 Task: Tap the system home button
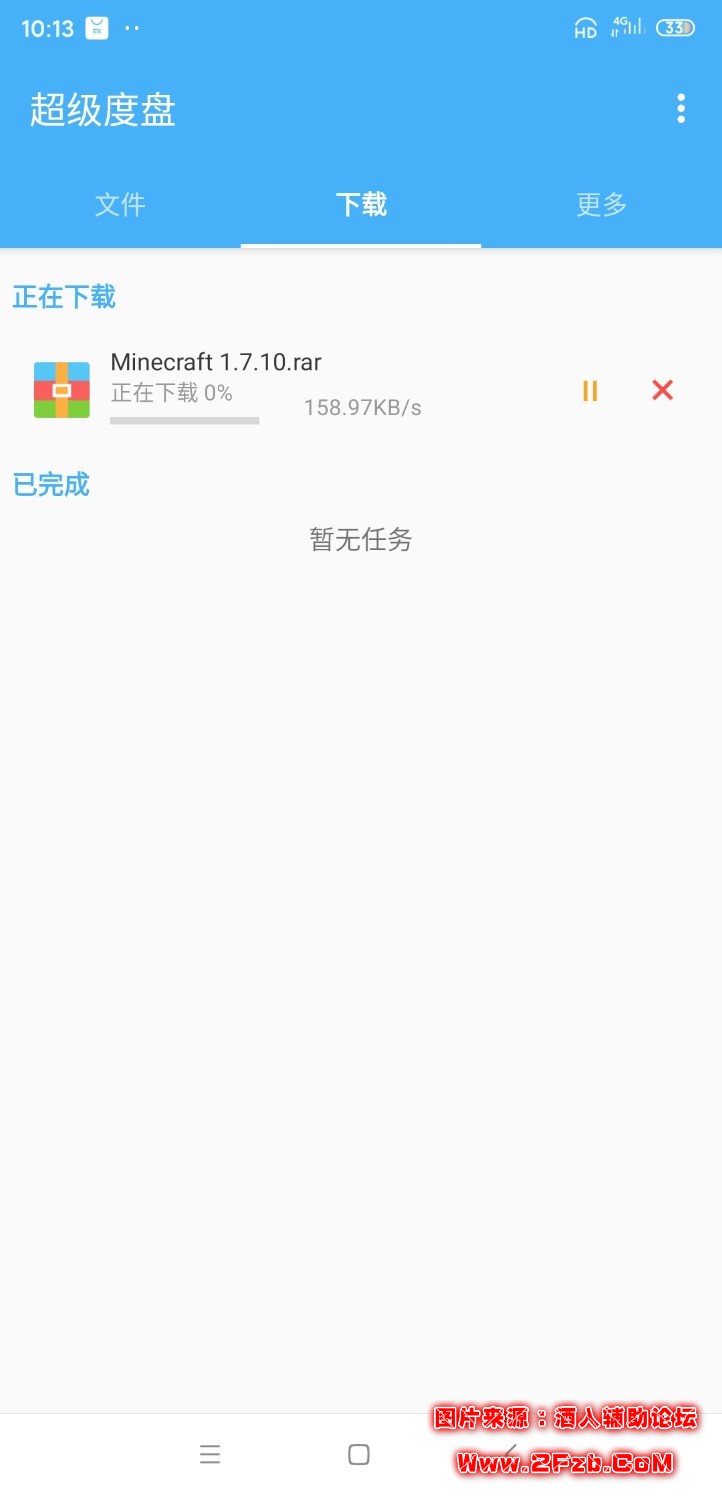(359, 1455)
